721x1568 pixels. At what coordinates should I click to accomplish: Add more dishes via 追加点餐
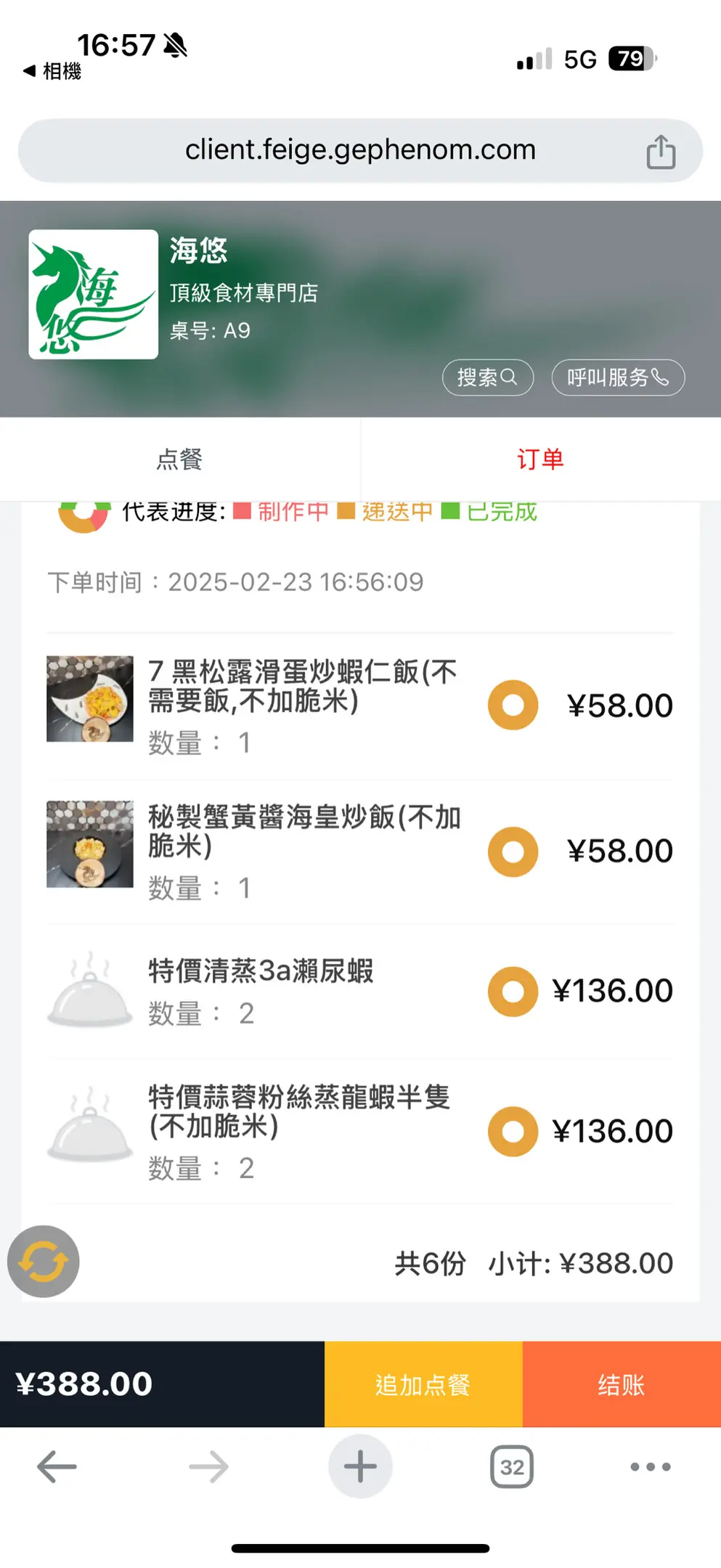coord(423,1384)
